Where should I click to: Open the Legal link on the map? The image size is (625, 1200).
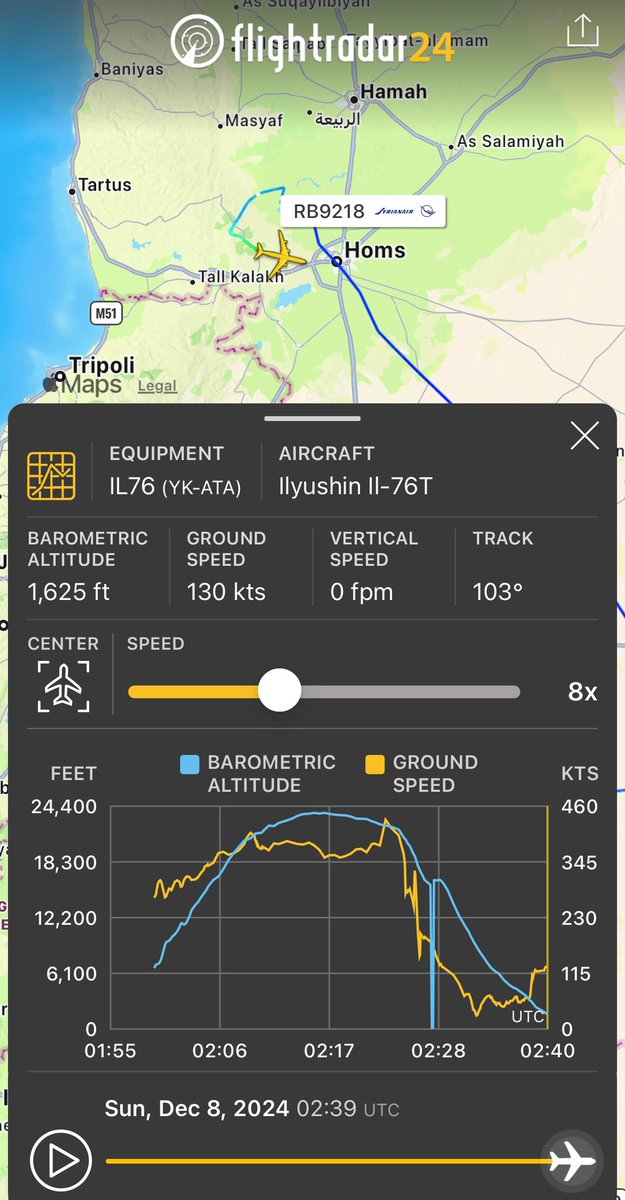tap(157, 386)
